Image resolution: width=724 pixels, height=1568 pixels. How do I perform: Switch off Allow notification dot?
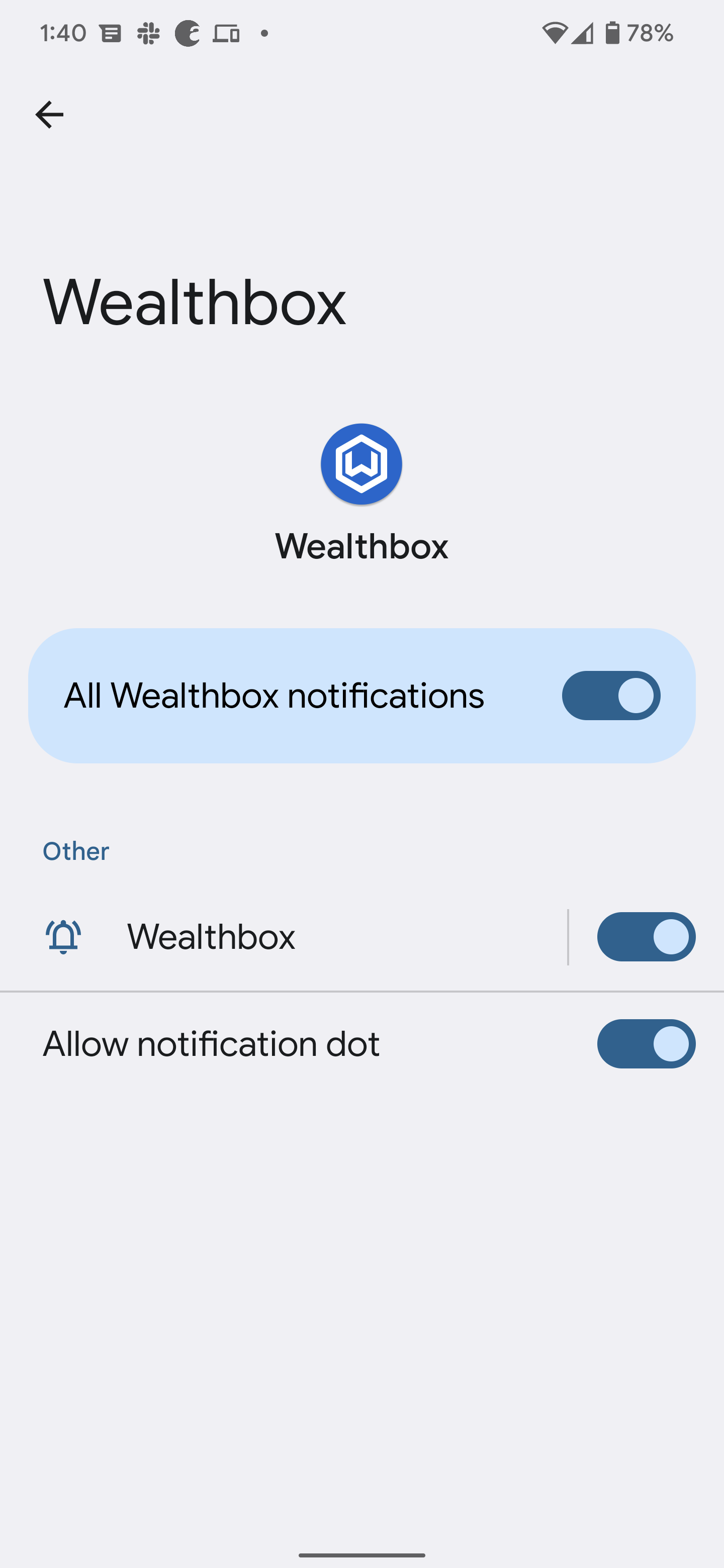pyautogui.click(x=646, y=1044)
